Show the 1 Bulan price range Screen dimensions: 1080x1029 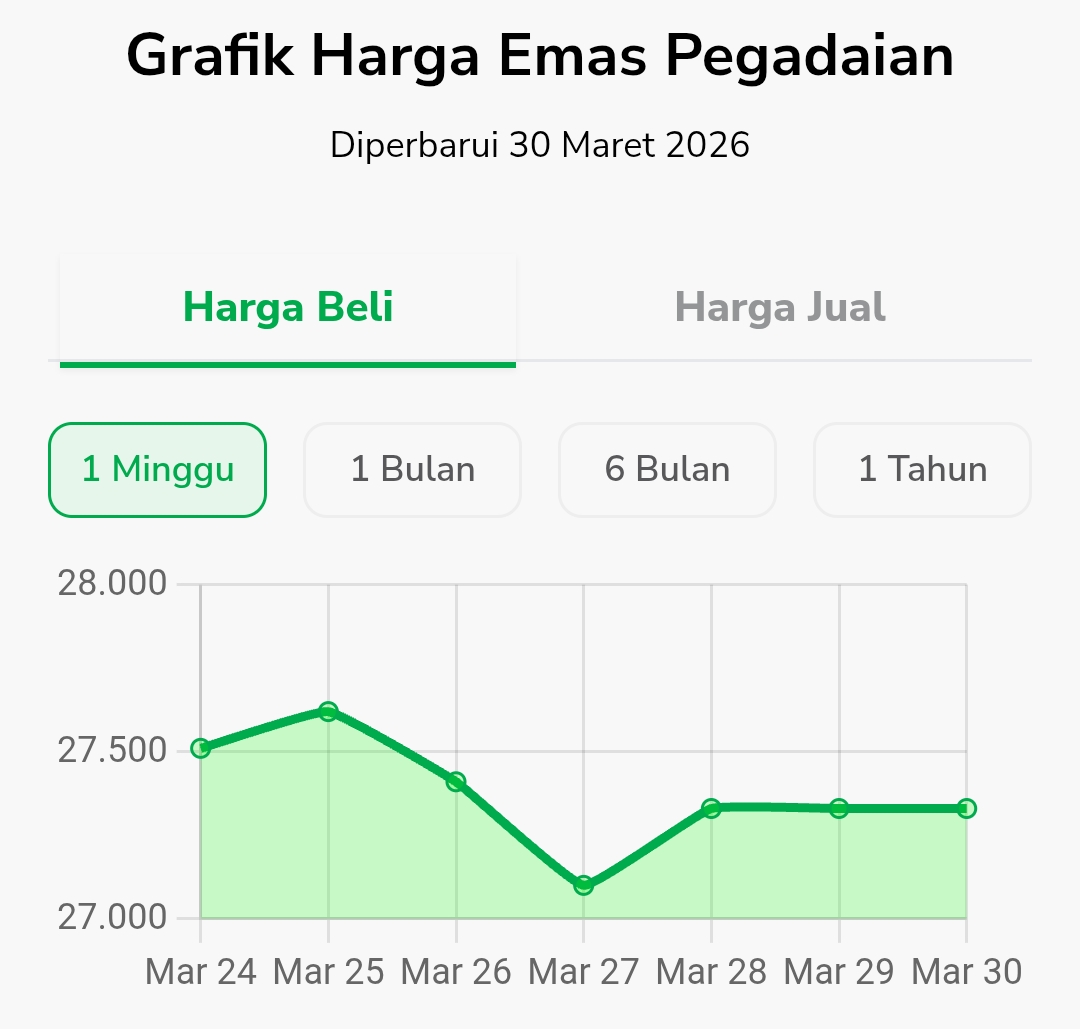pyautogui.click(x=412, y=470)
